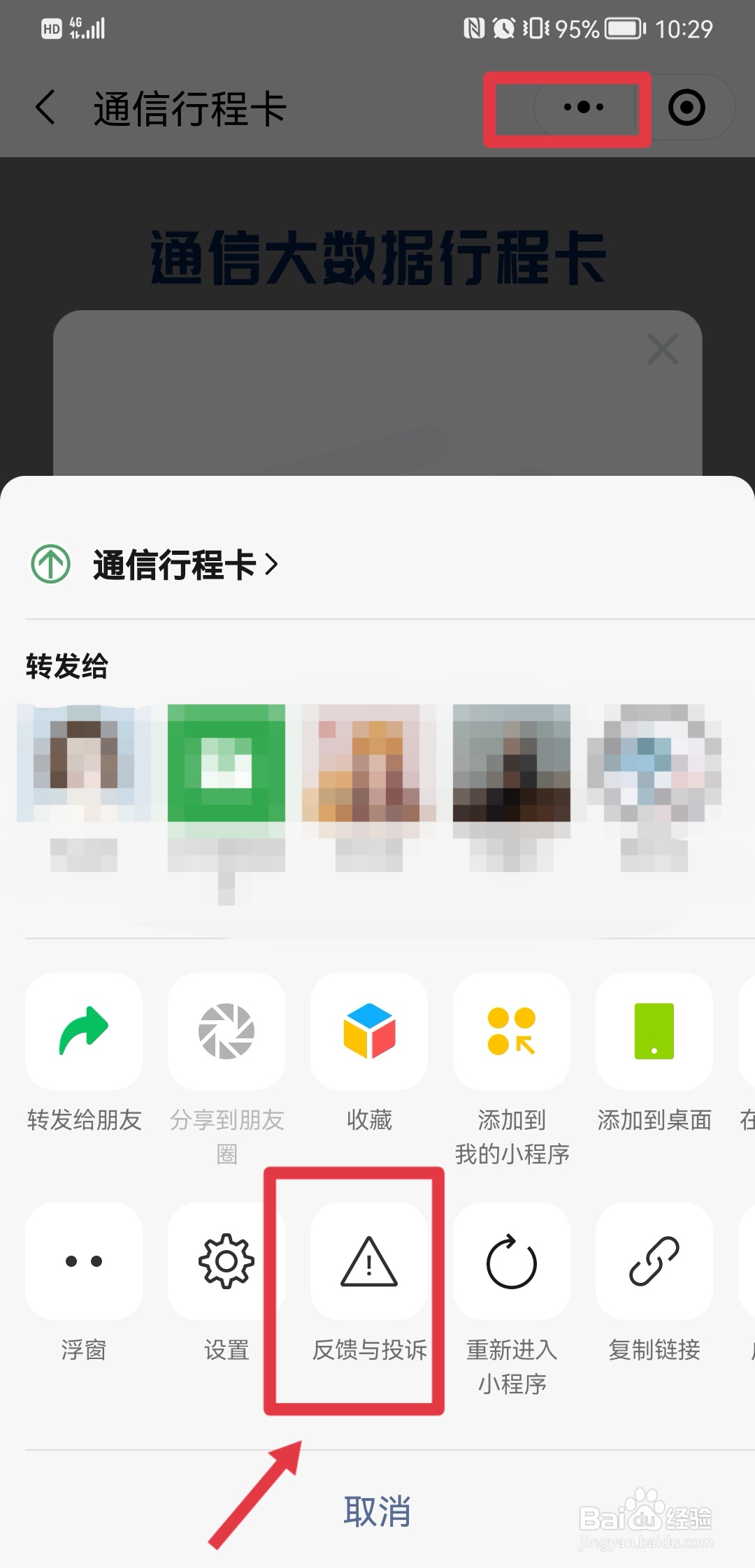Open the 浮窗 floating window option
The width and height of the screenshot is (755, 1568).
pos(83,1263)
